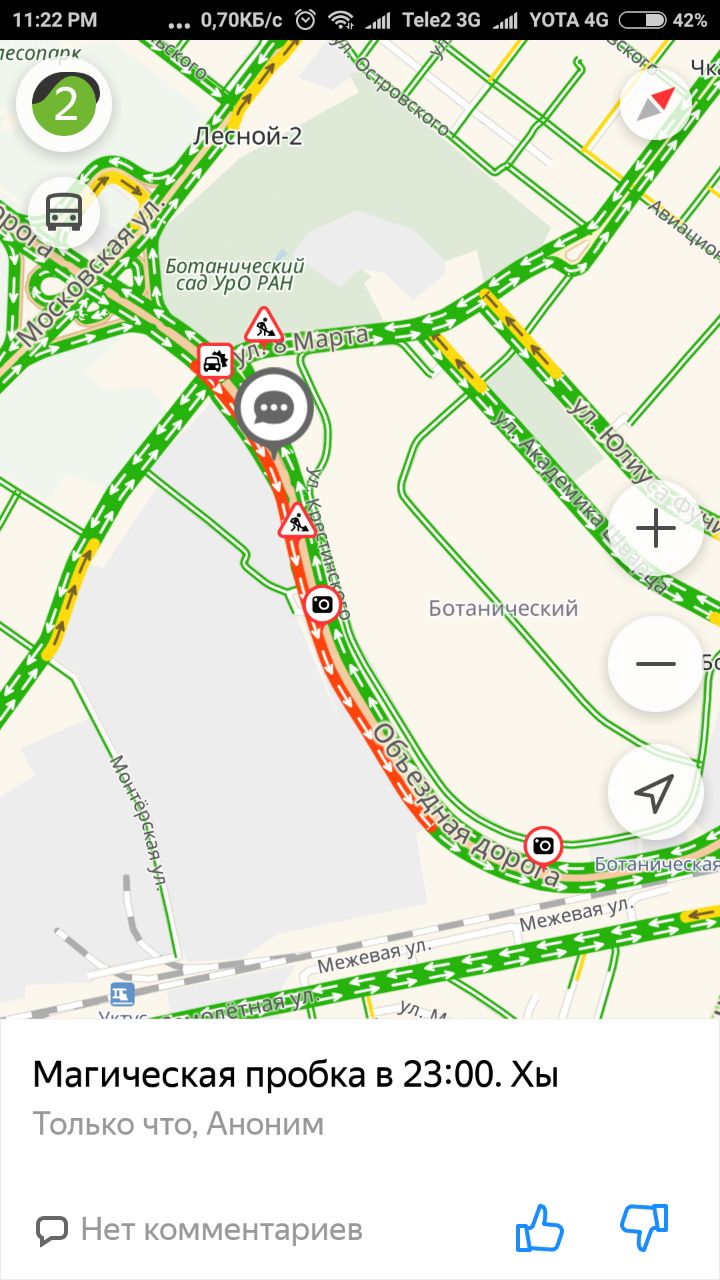
Task: Toggle the public transport bus layer
Action: (64, 212)
